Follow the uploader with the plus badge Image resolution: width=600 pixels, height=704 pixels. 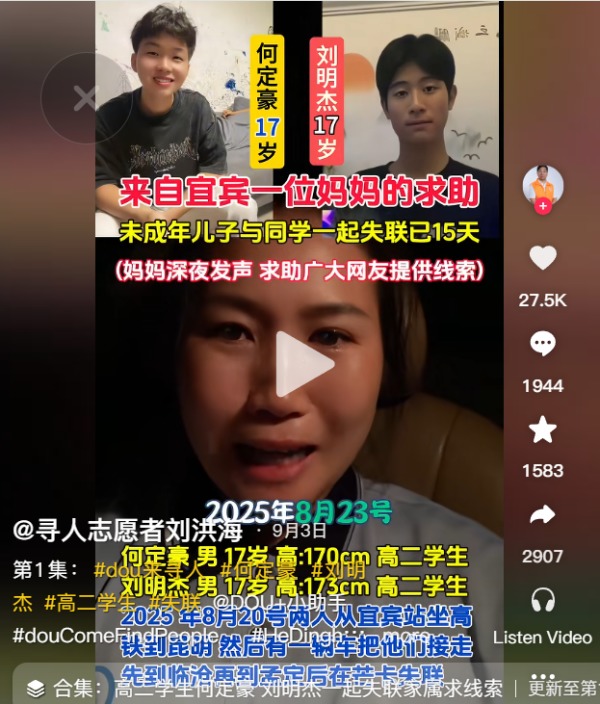coord(542,207)
